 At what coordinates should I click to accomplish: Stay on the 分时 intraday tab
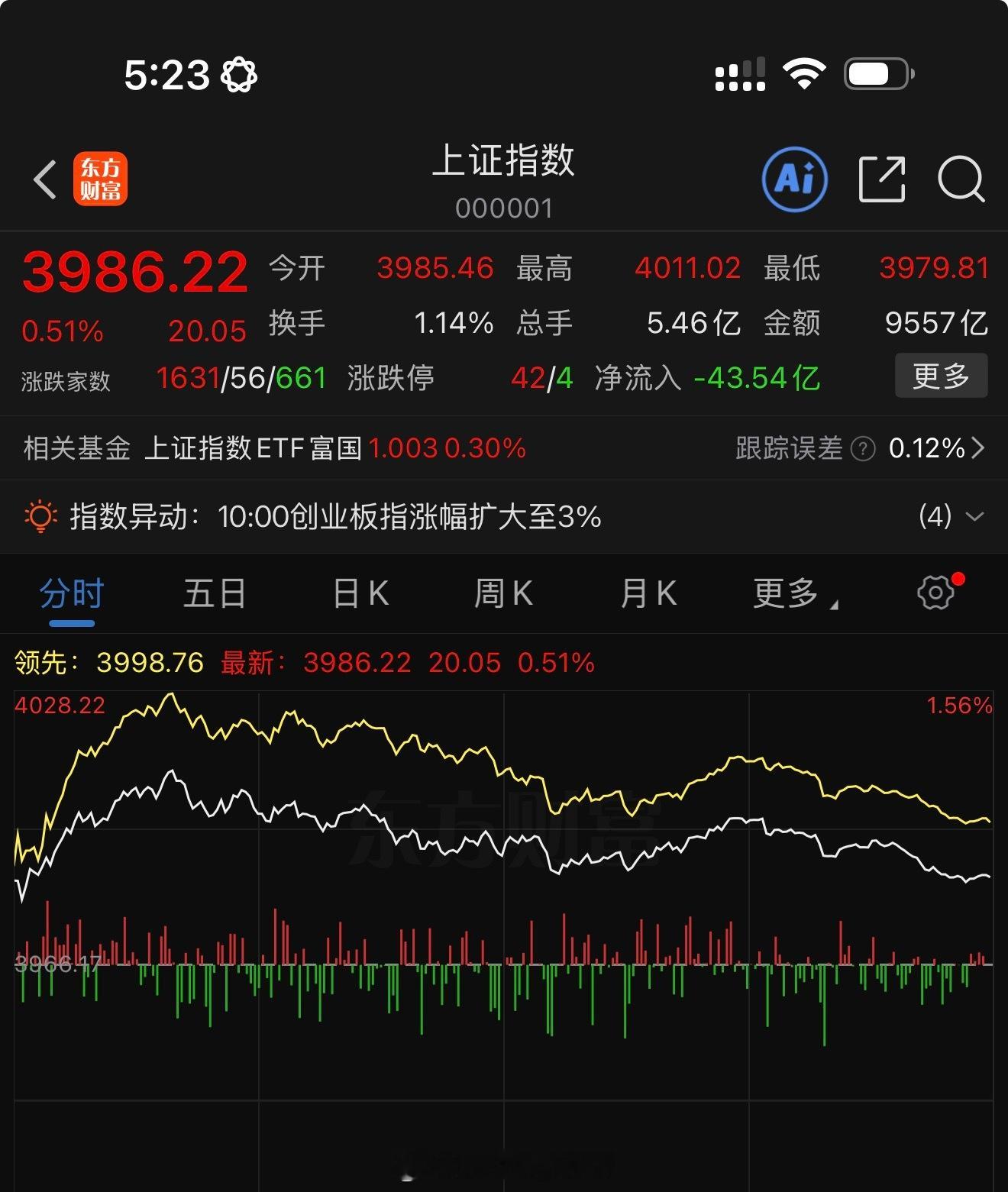(71, 593)
